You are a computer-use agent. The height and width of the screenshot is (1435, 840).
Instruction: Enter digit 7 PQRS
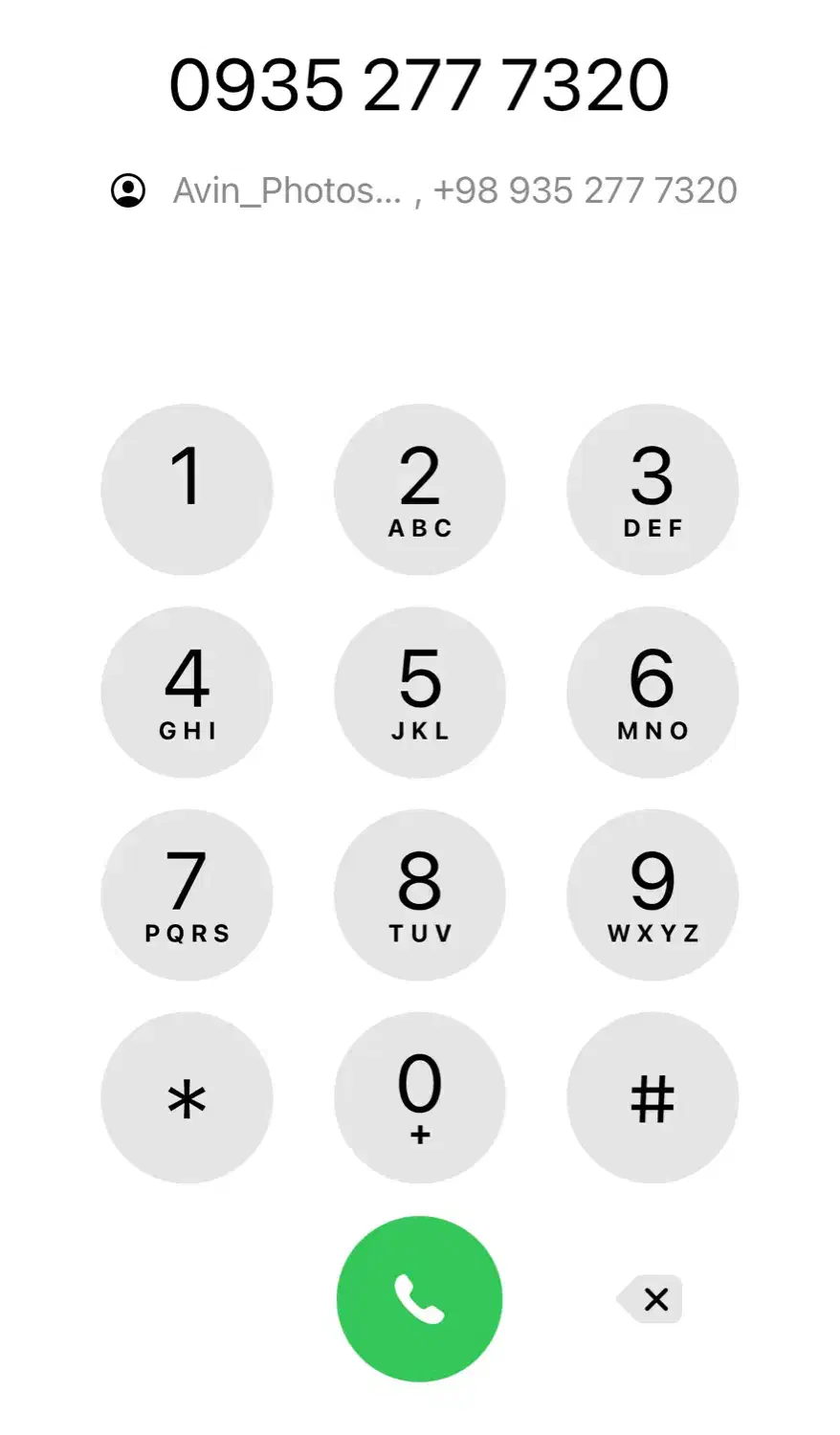(x=187, y=895)
